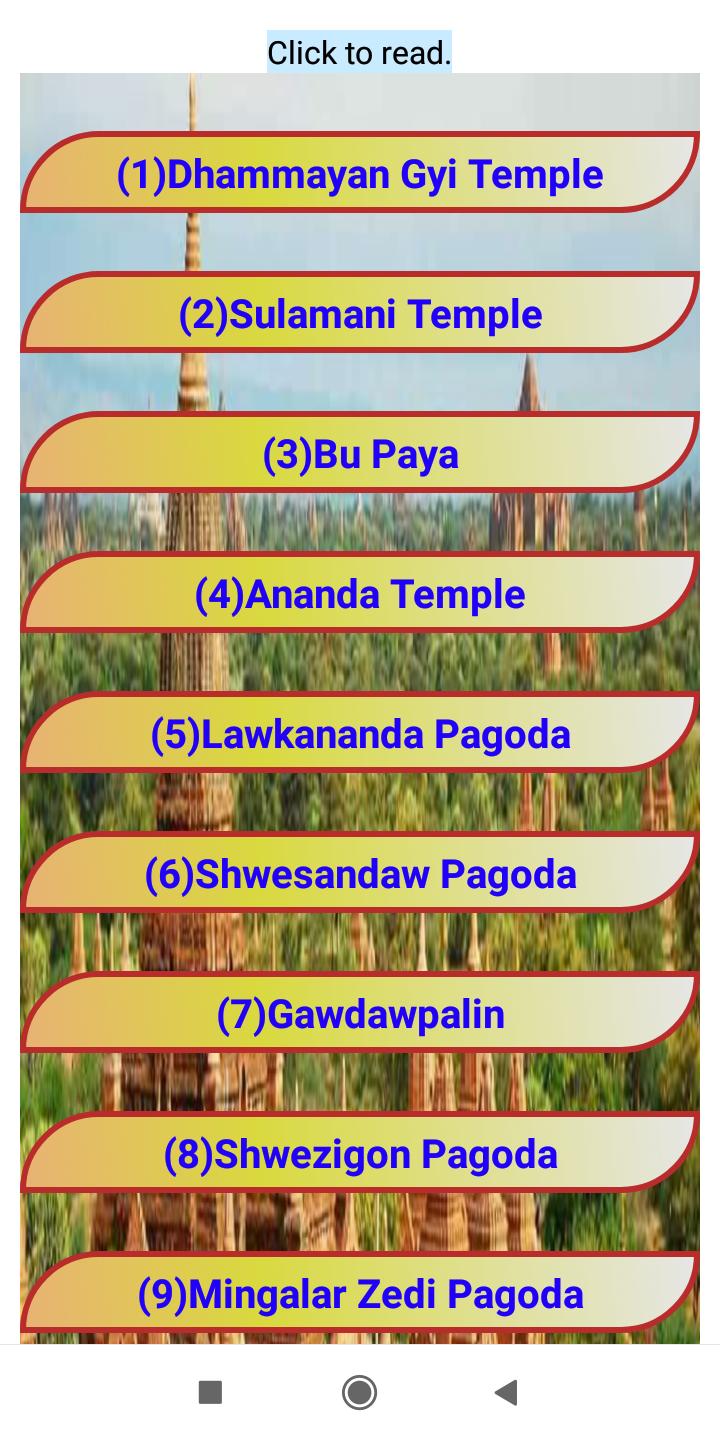Screen dimensions: 720x1440
Task: Select Mingalar Zedi Pagoda
Action: click(x=360, y=1294)
